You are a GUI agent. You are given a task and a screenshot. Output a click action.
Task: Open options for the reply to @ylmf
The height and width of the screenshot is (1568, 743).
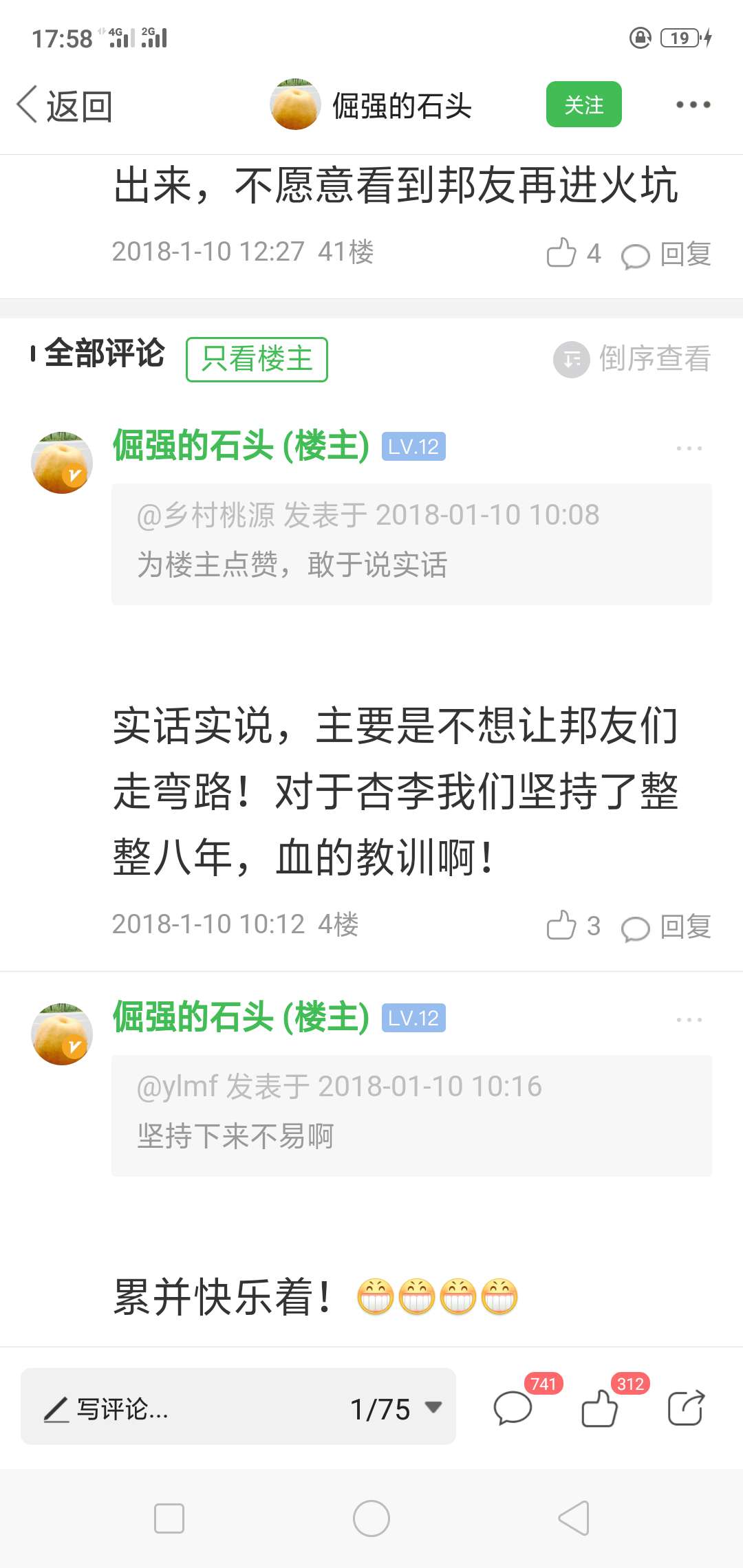[689, 1020]
